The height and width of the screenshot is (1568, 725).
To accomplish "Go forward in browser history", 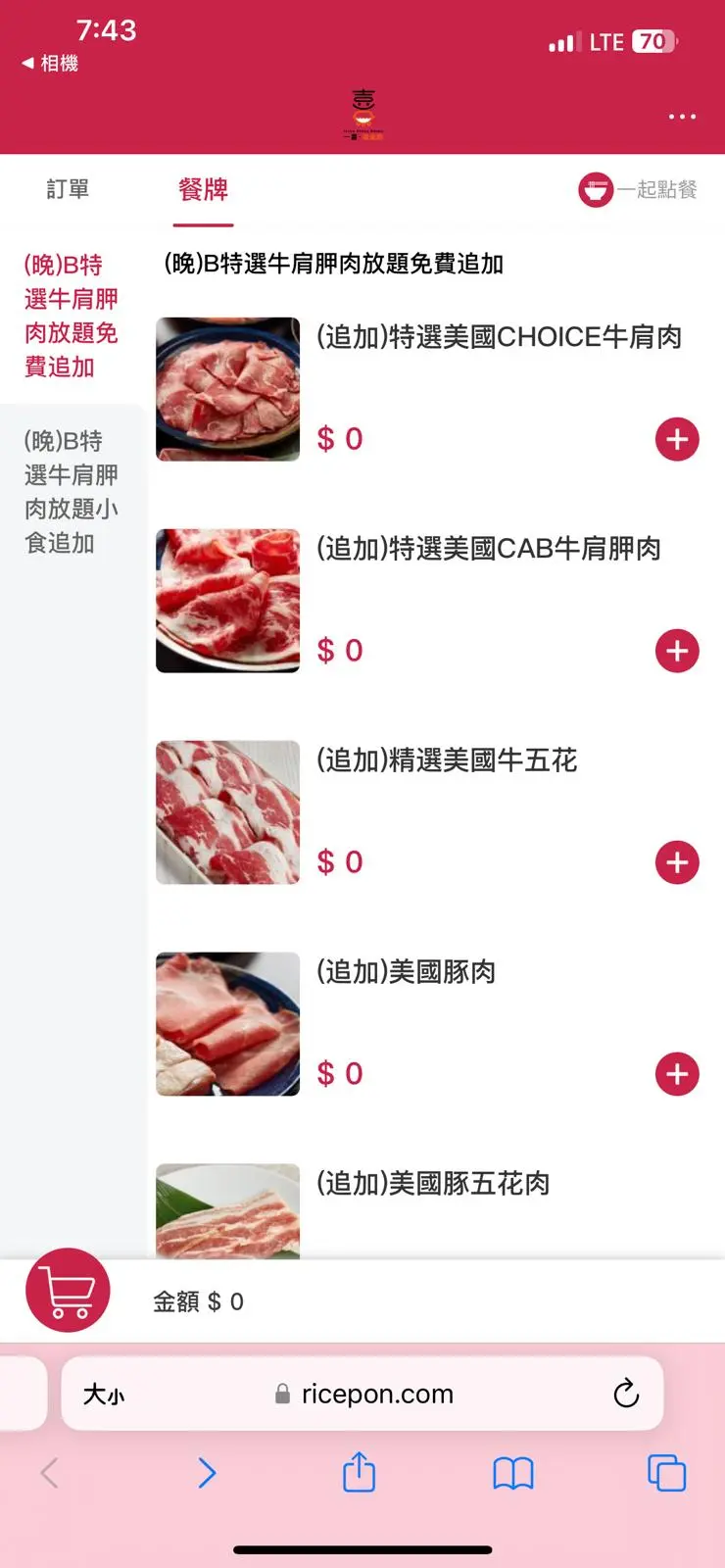I will pyautogui.click(x=207, y=1473).
